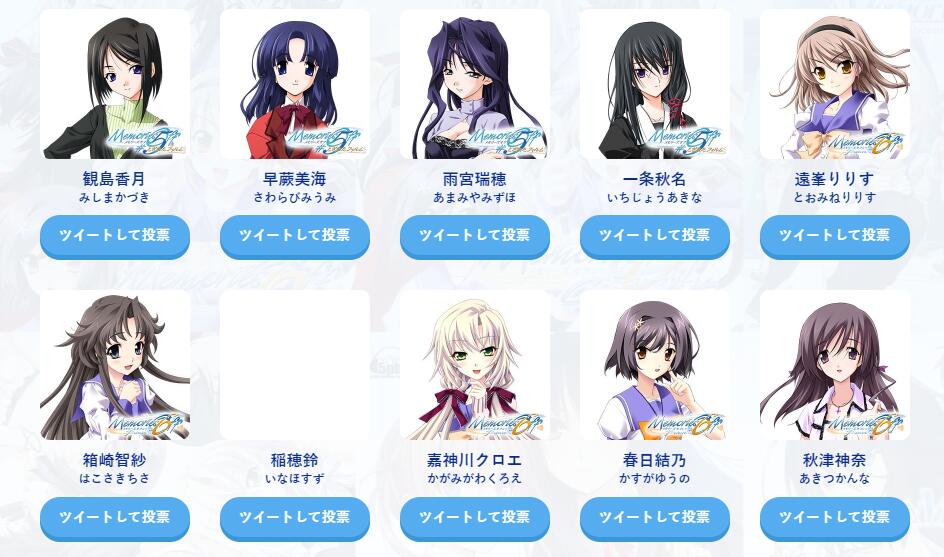944x557 pixels.
Task: Submit a tweet vote for 春日結乃
Action: pyautogui.click(x=654, y=518)
